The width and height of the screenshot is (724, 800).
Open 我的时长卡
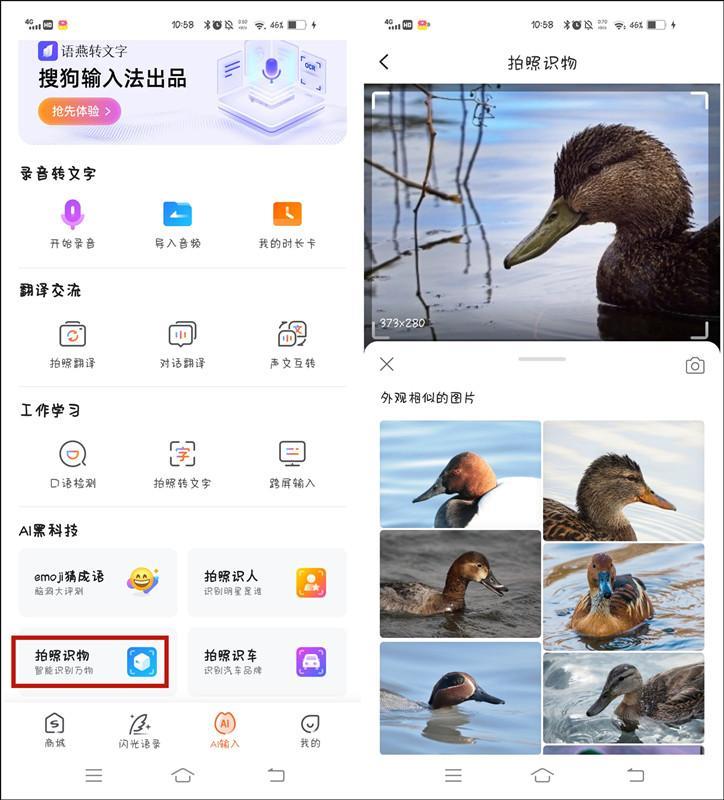coord(287,223)
